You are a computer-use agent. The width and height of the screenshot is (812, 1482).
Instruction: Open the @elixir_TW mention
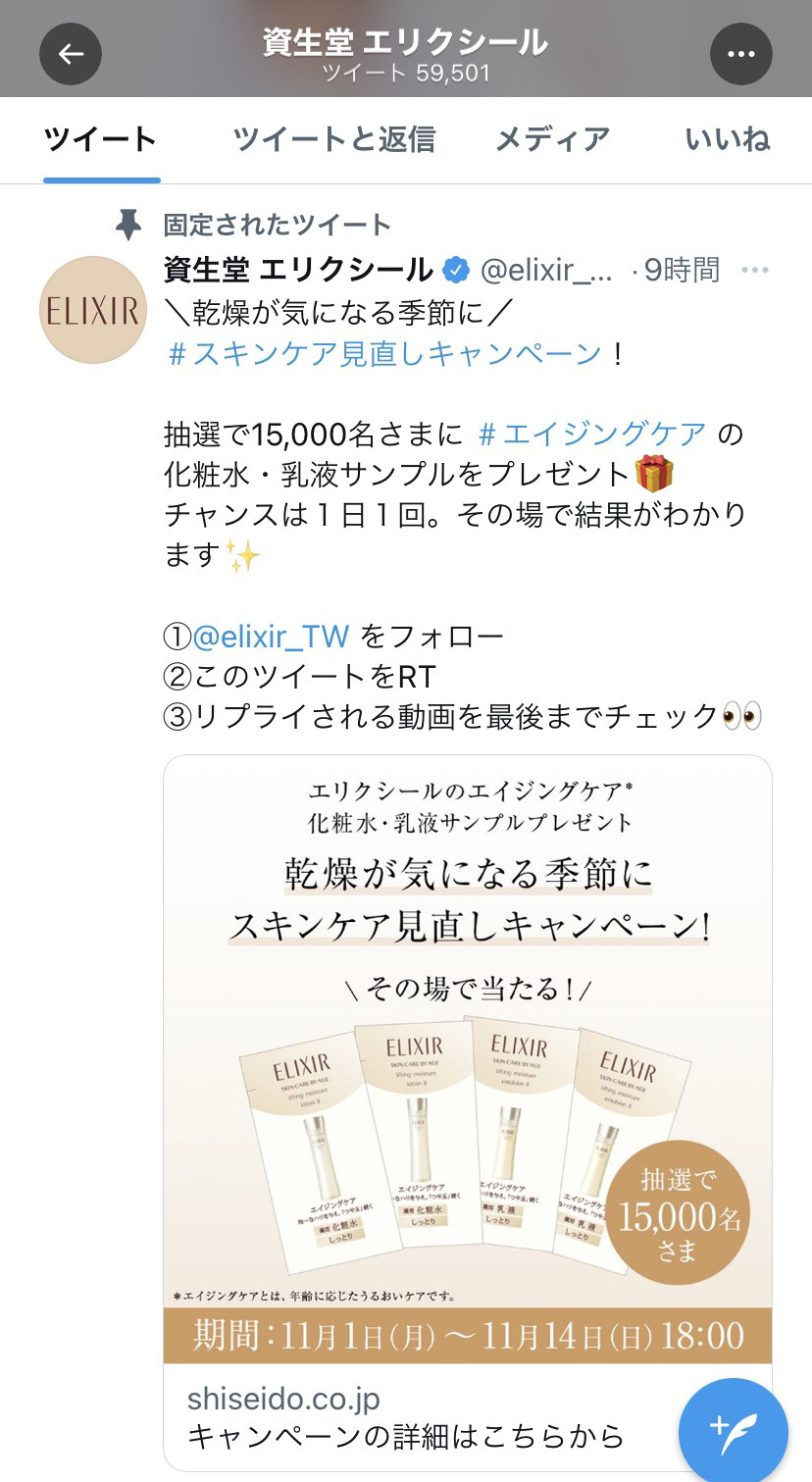(271, 637)
